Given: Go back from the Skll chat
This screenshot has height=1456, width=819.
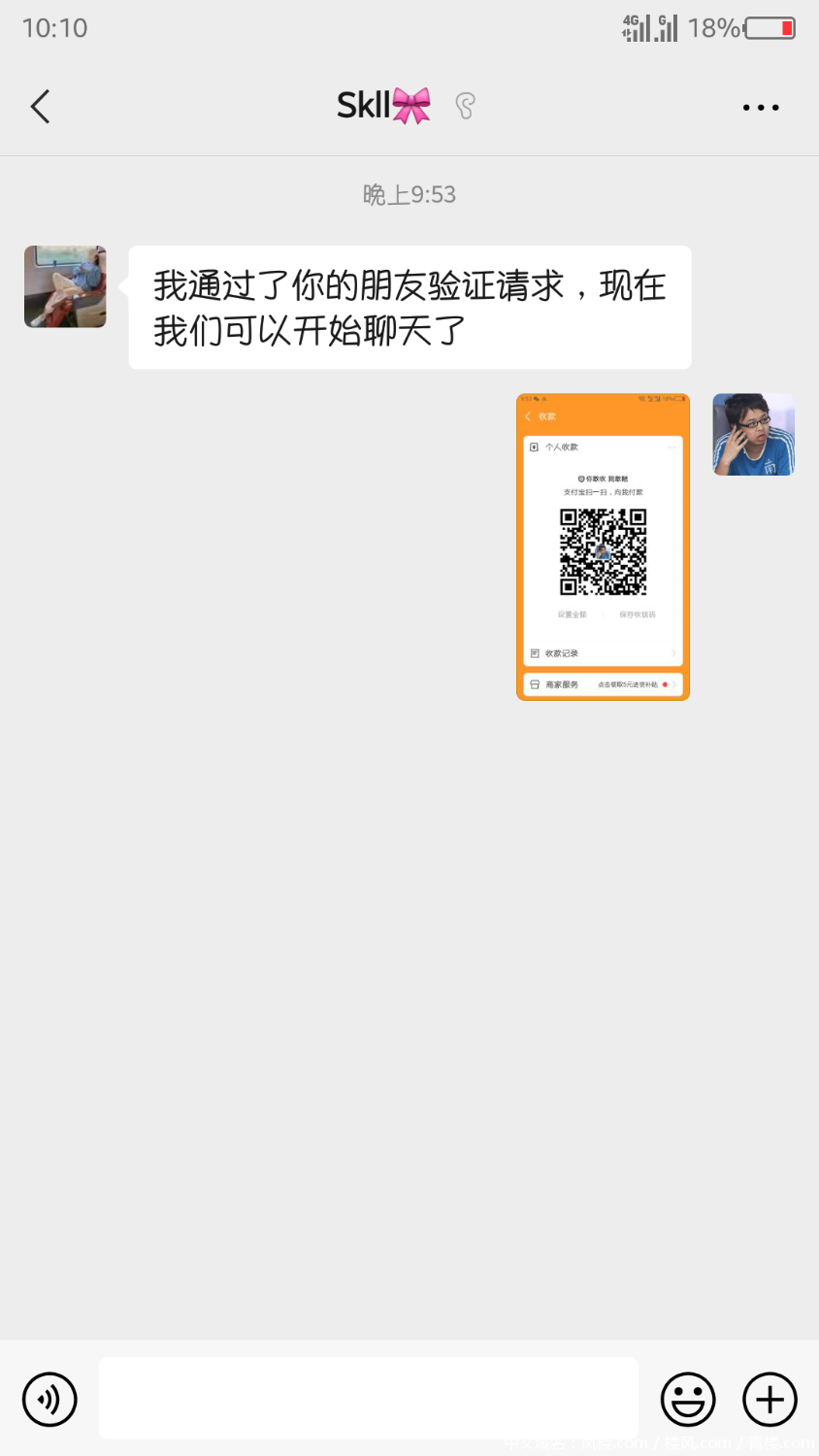Looking at the screenshot, I should coord(40,107).
